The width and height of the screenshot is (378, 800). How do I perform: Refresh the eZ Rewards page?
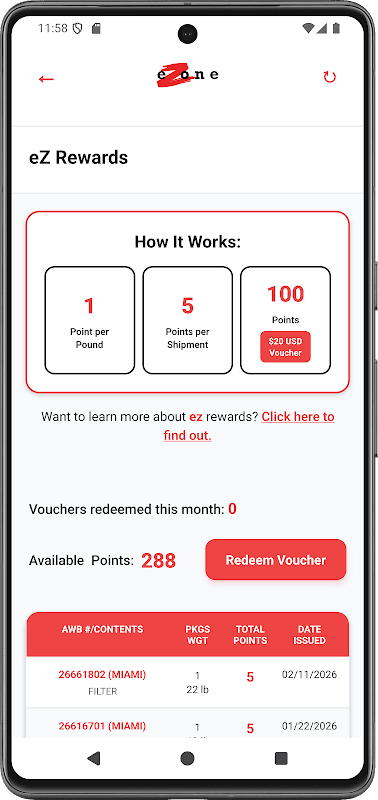point(330,78)
